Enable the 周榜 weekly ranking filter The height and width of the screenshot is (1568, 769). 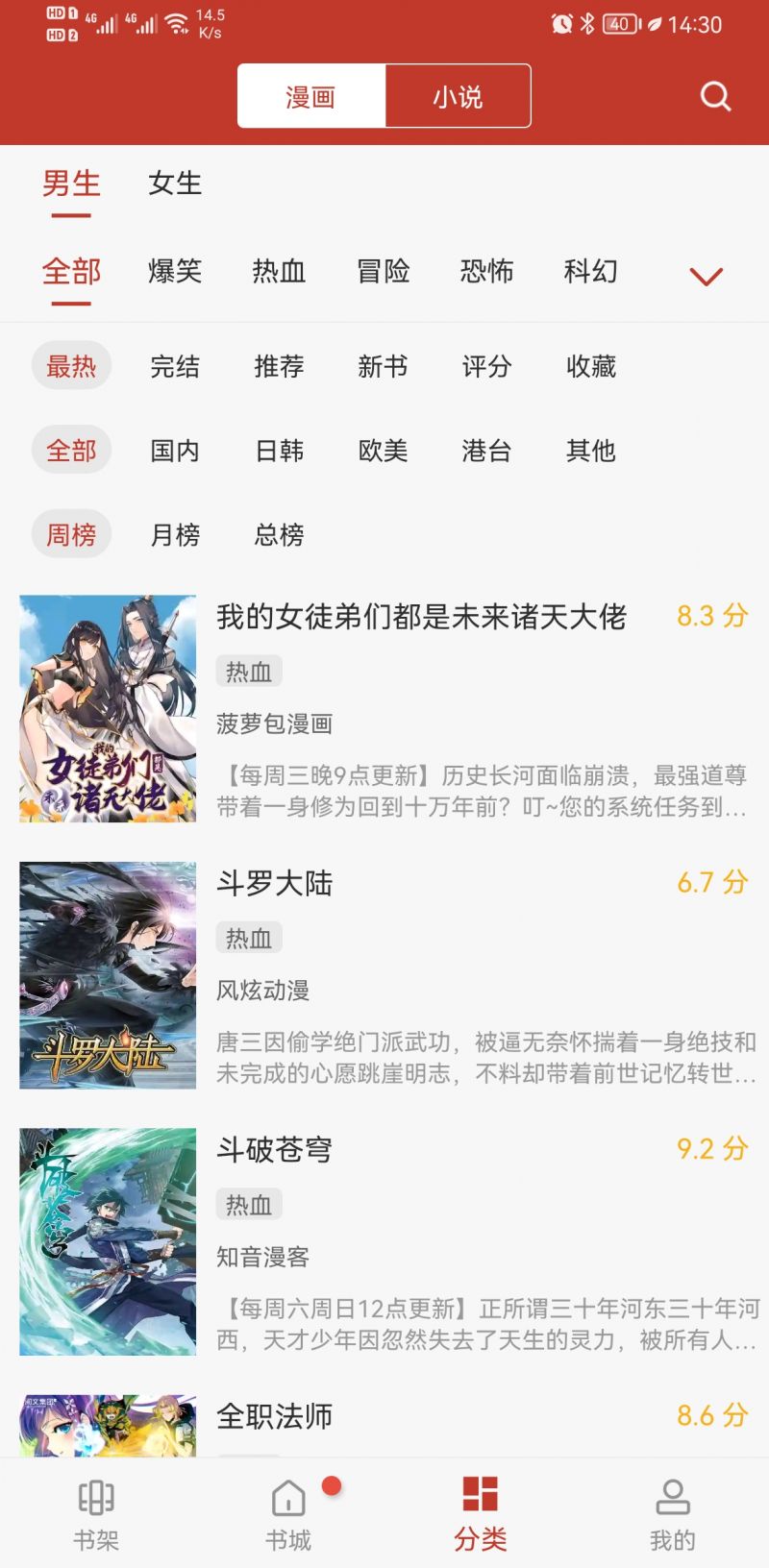70,534
